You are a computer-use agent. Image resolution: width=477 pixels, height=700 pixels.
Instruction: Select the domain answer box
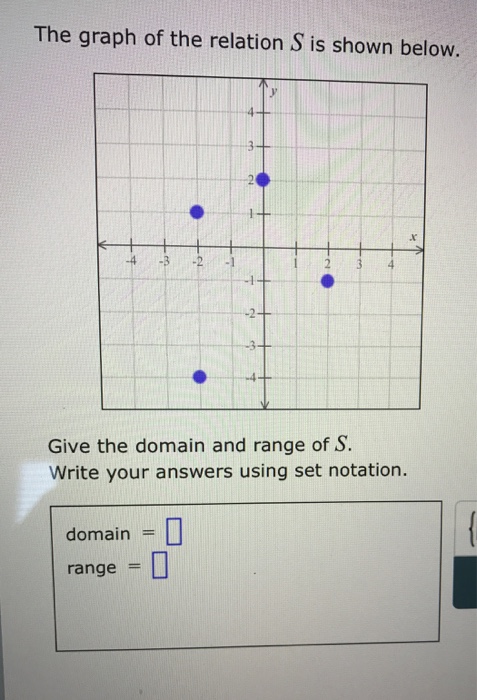coord(174,531)
